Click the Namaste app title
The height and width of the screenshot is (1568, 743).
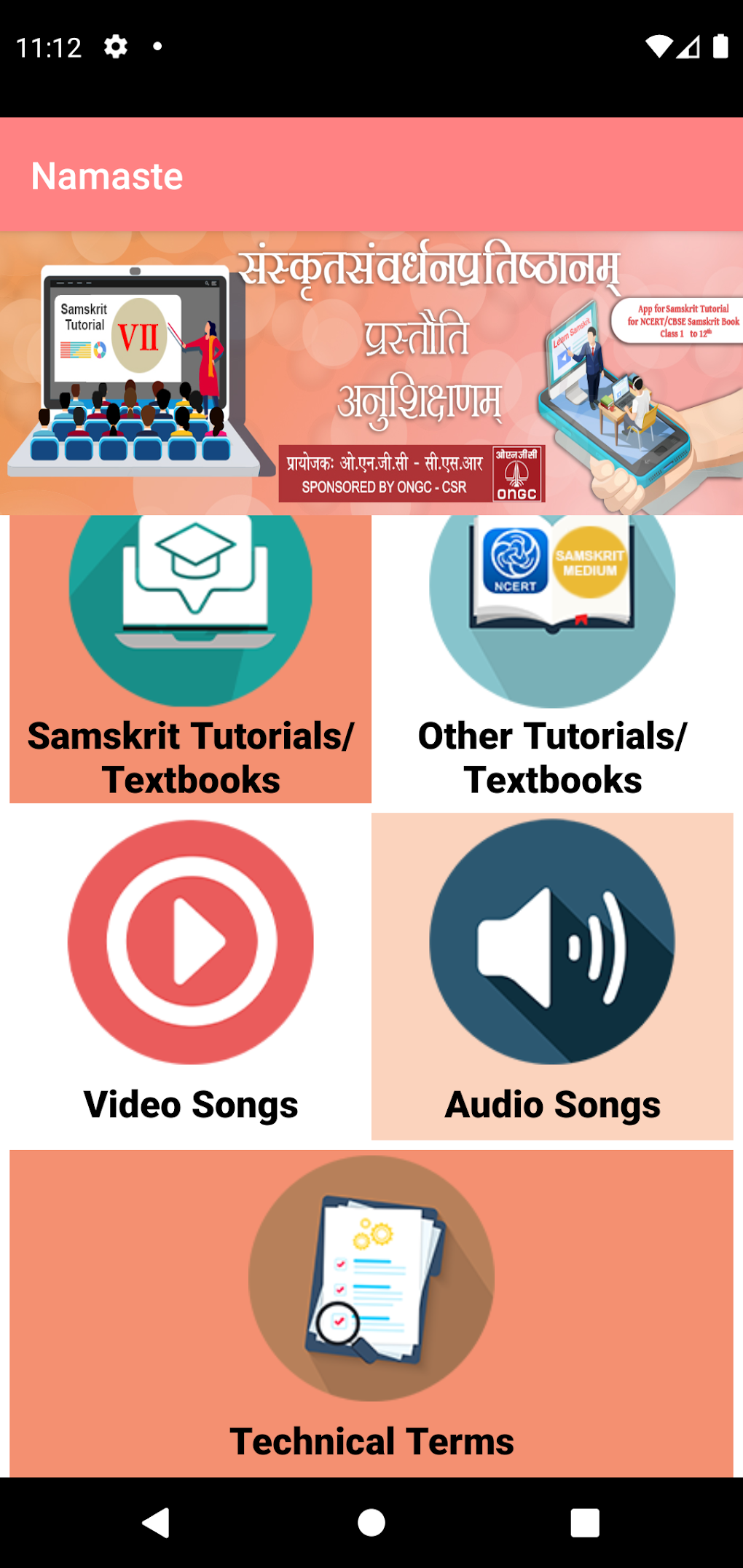[106, 175]
